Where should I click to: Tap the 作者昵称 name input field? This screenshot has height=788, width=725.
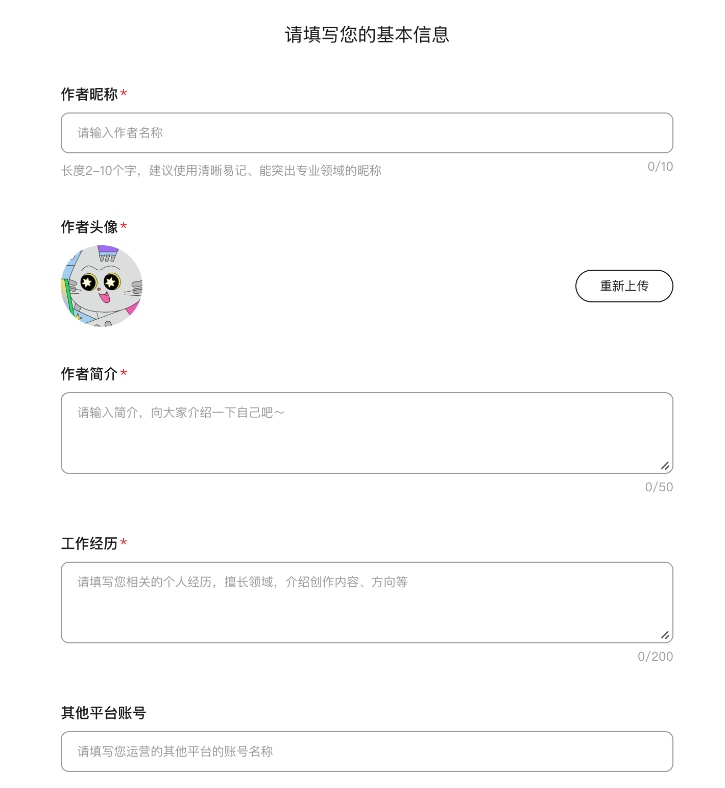click(366, 132)
